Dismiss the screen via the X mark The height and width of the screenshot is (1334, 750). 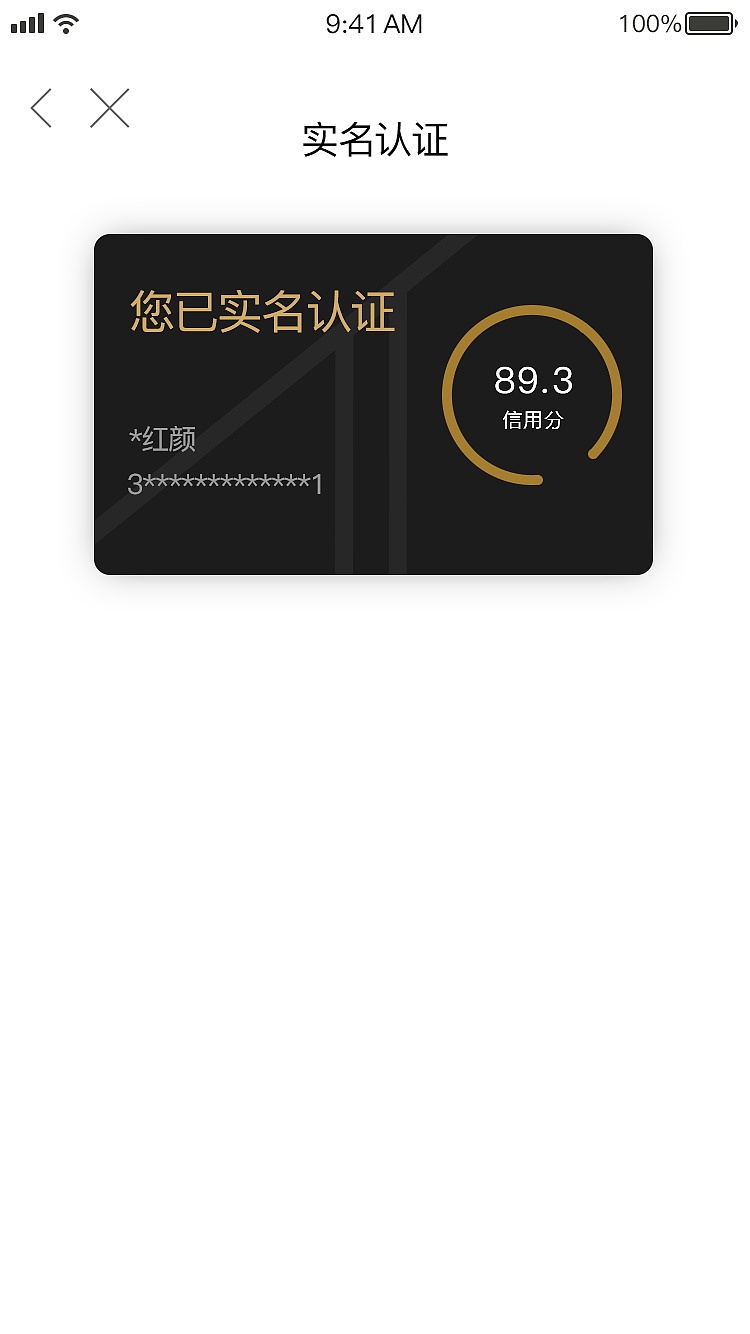(110, 108)
